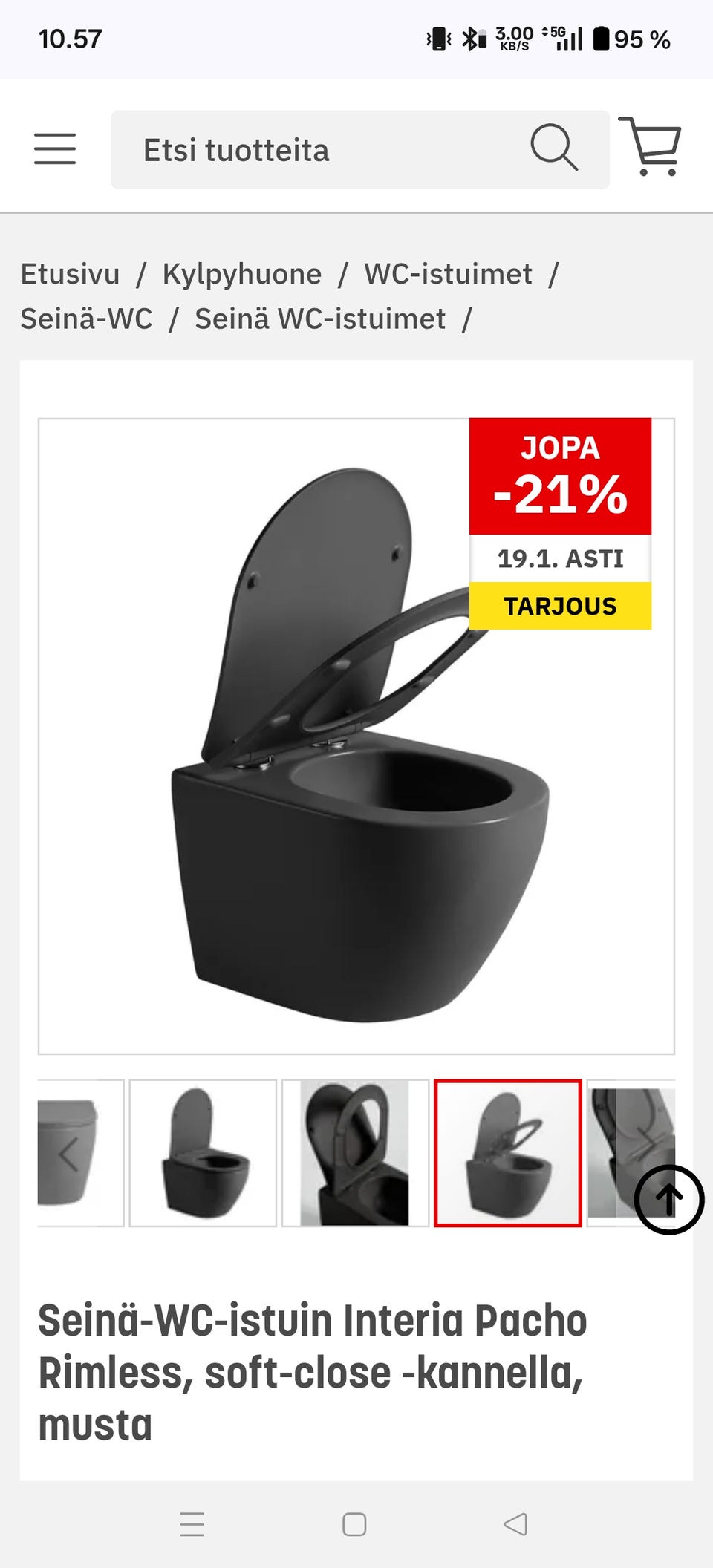The image size is (713, 1568).
Task: Open the Seinä WC-istuimet breadcrumb link
Action: 320,318
